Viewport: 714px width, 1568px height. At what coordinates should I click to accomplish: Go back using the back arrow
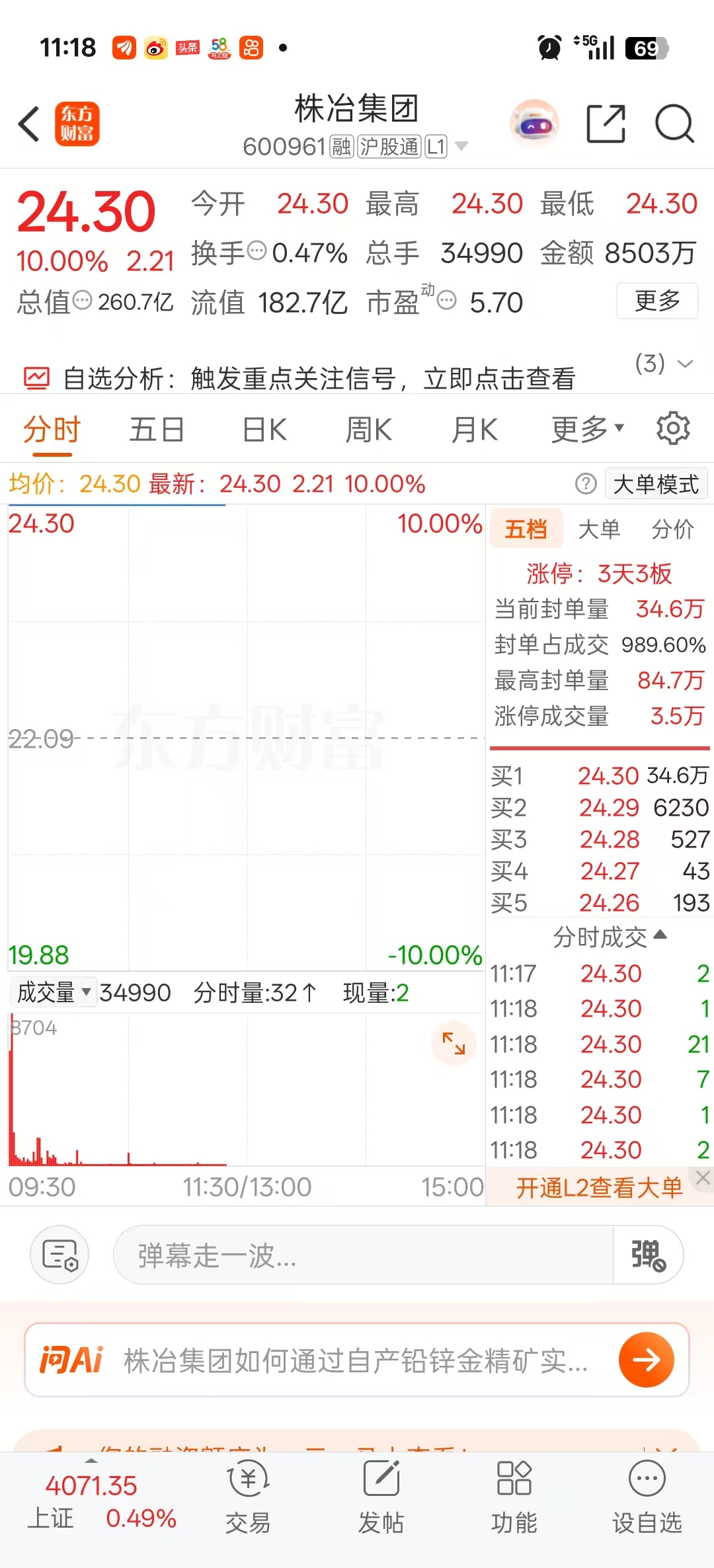[x=28, y=124]
